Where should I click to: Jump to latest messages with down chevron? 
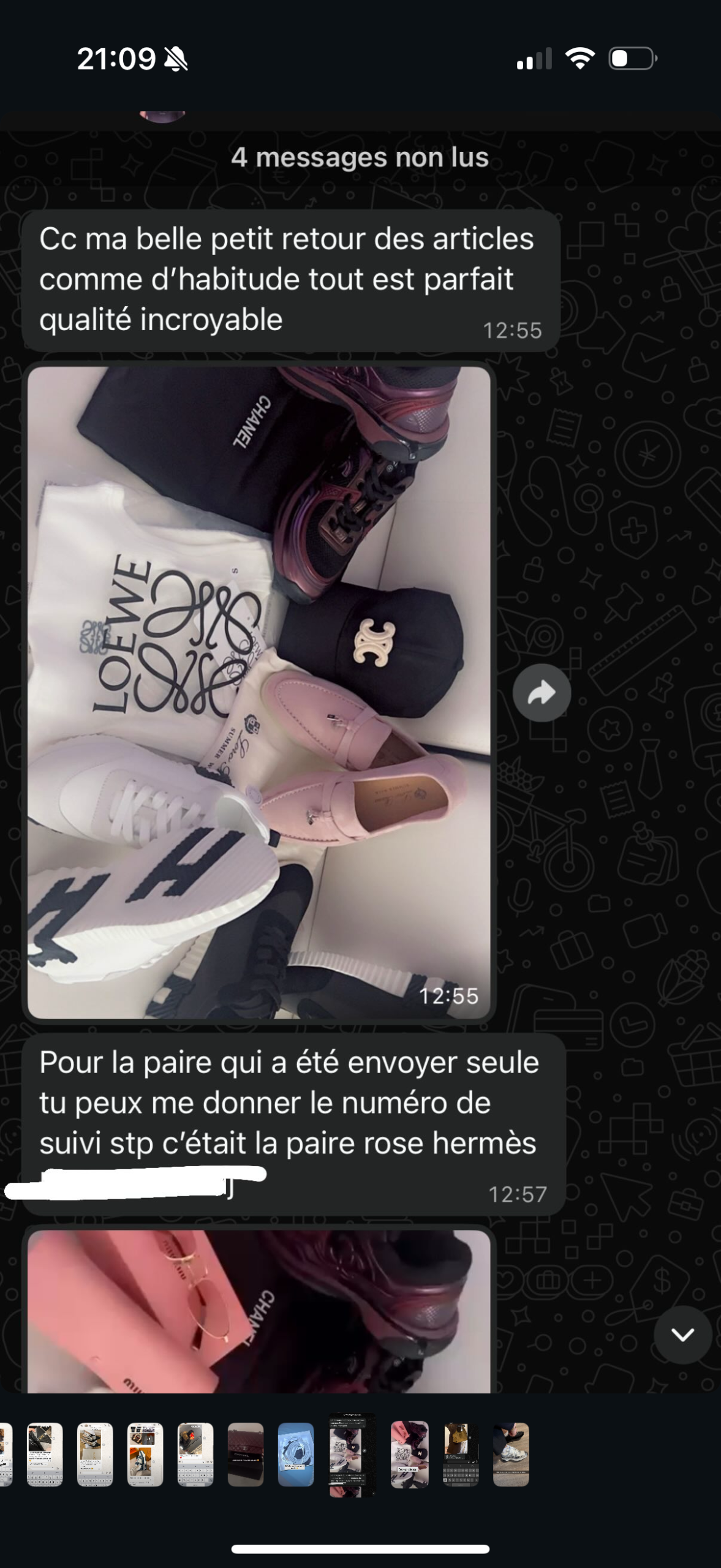[682, 1335]
